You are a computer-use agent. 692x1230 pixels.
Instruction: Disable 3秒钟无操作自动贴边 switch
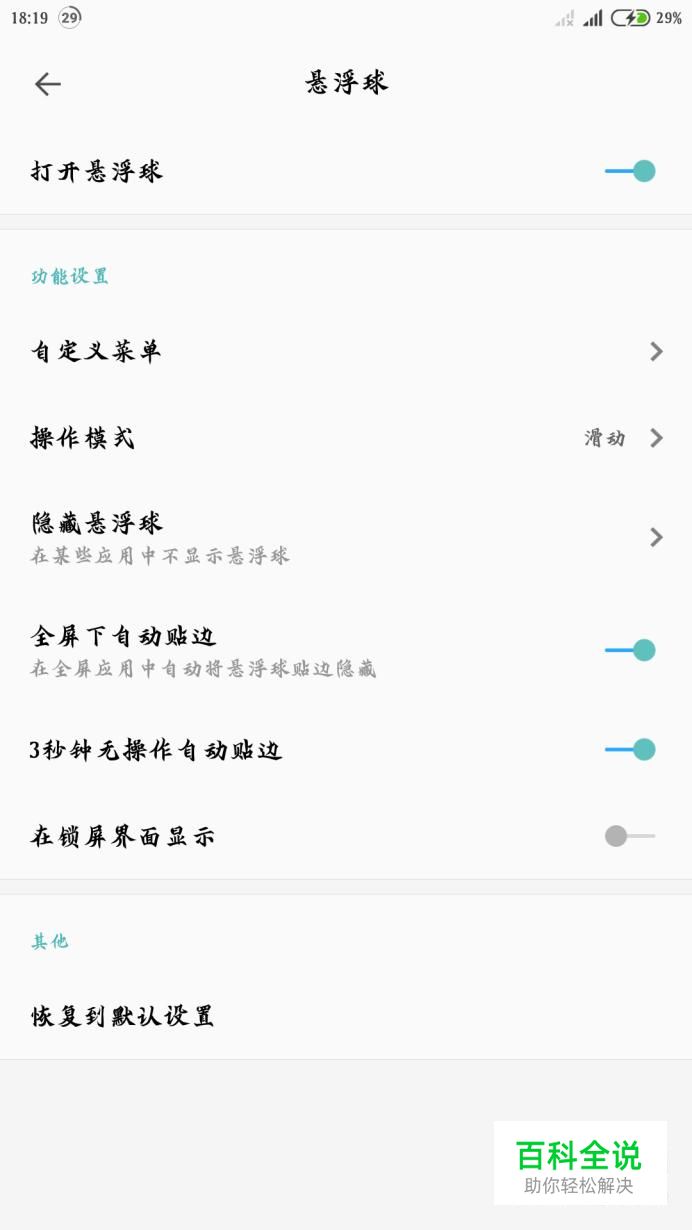click(630, 749)
